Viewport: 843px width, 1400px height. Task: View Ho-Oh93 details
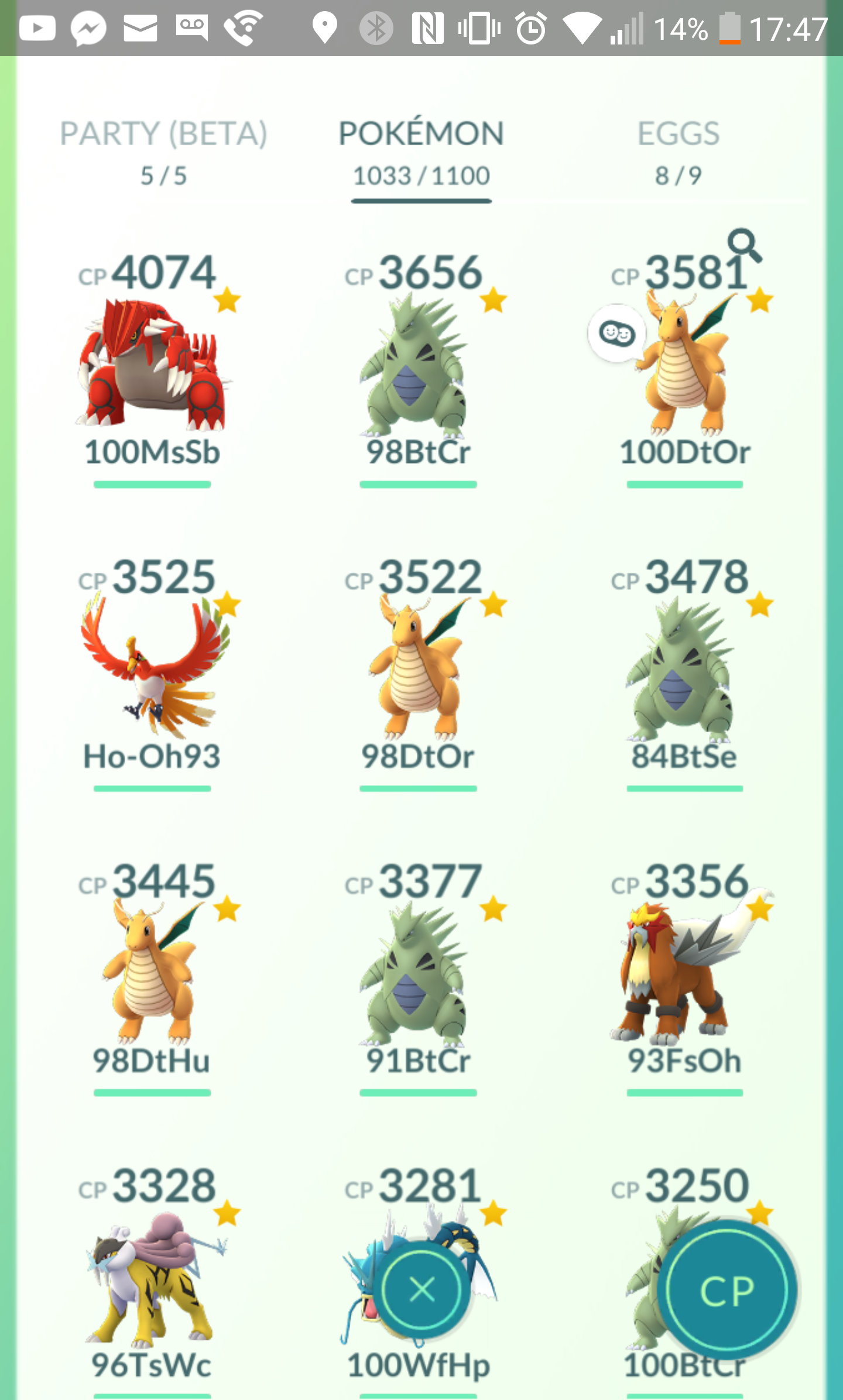coord(152,673)
